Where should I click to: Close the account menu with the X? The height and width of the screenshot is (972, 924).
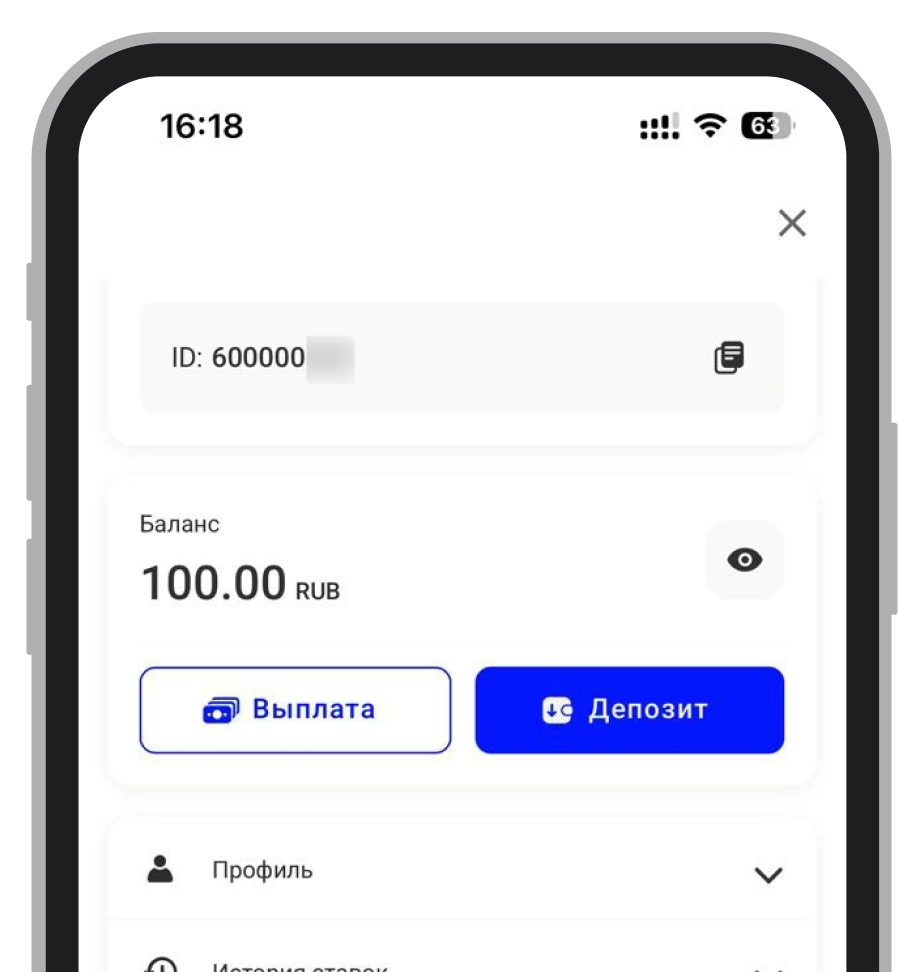coord(791,223)
